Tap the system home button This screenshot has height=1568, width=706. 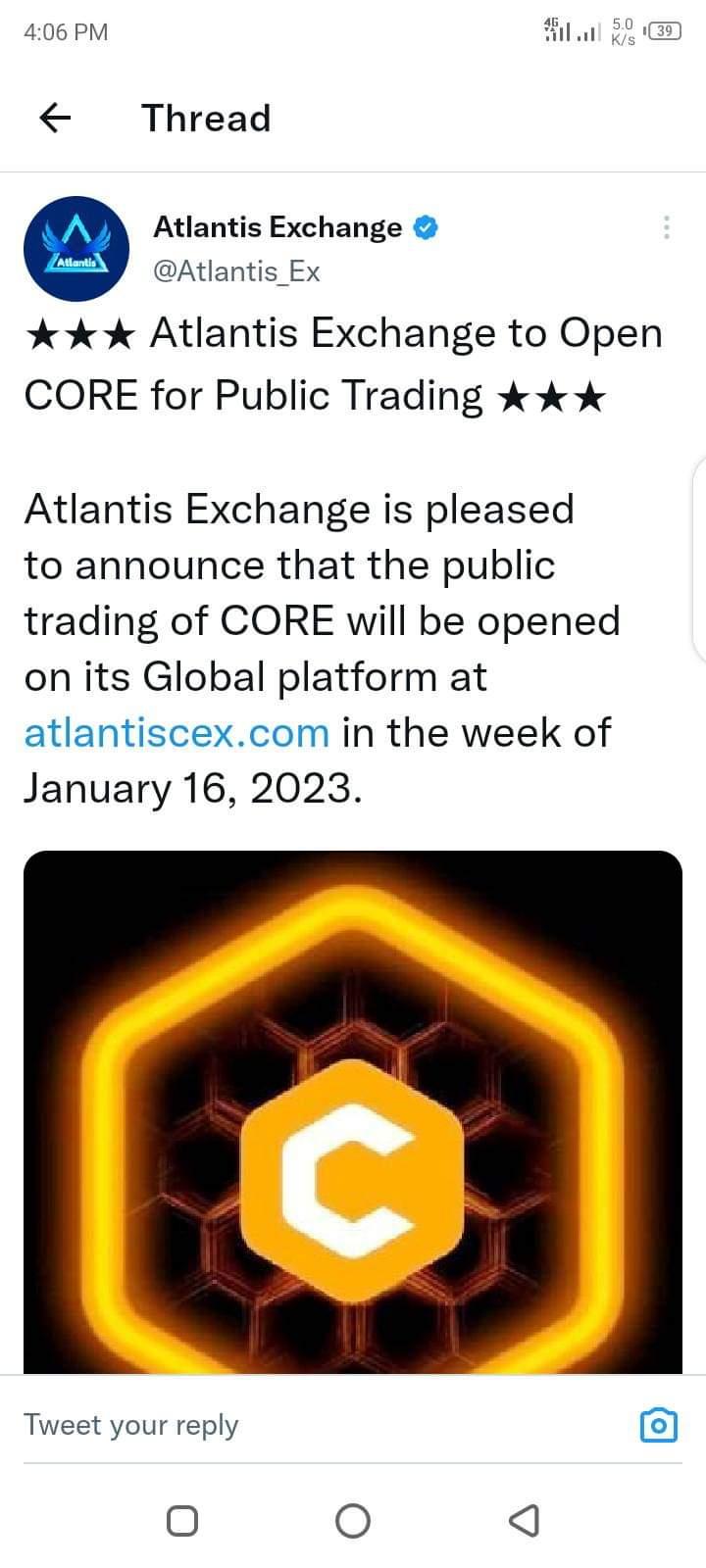pos(353,1520)
